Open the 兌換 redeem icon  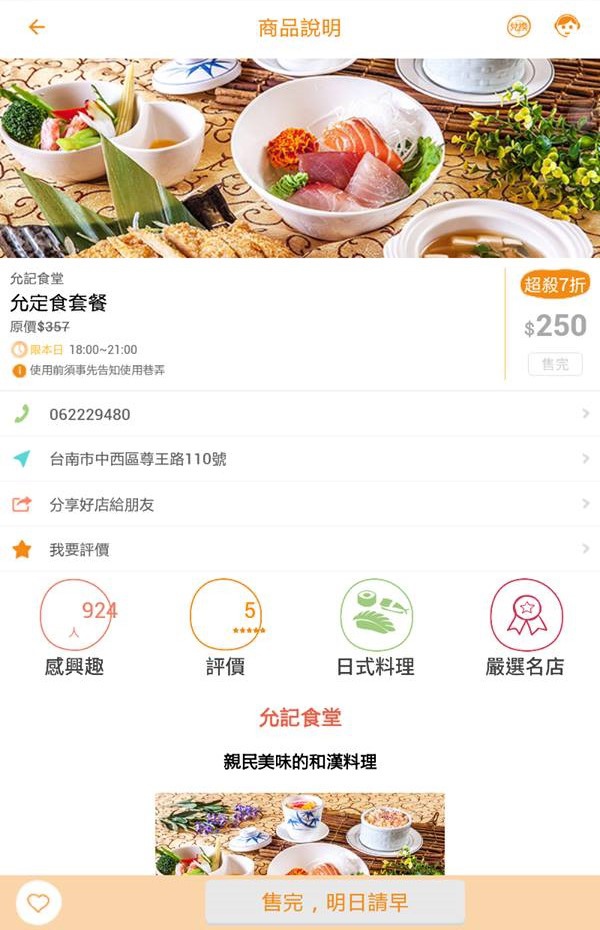tap(518, 27)
